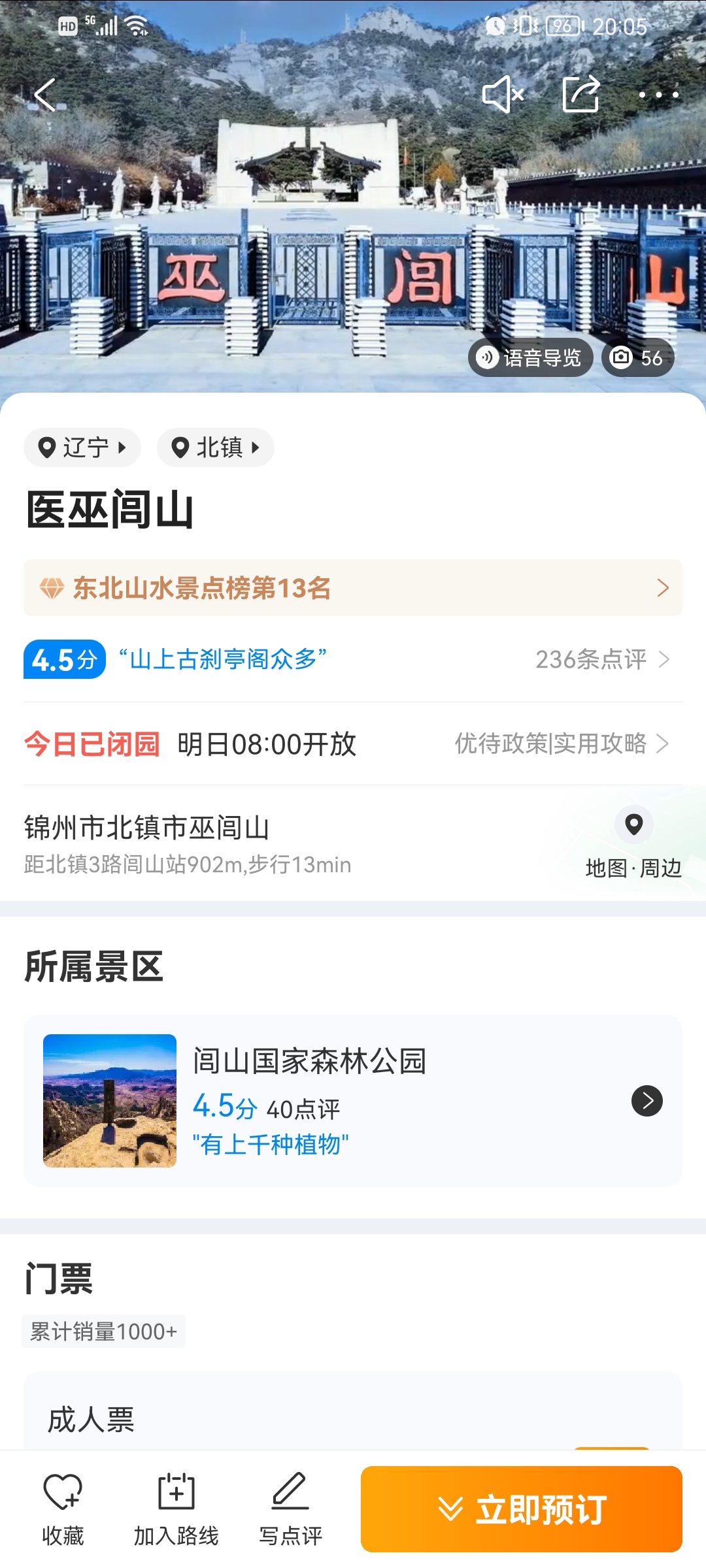Go back using the top-left arrow

(x=44, y=95)
